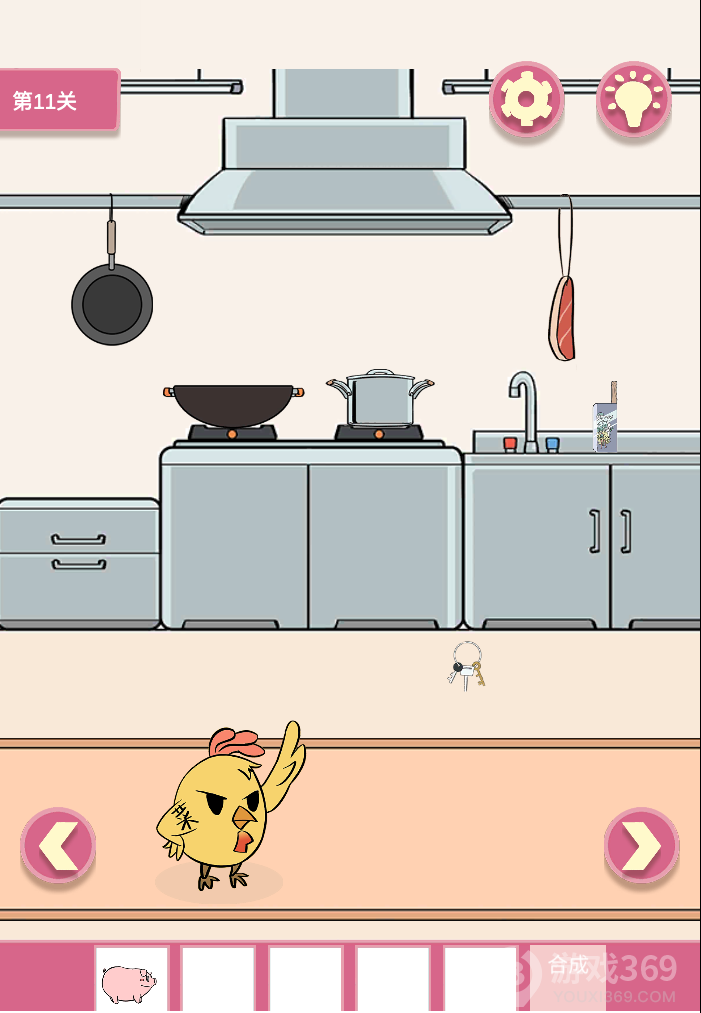701x1013 pixels.
Task: Tap the lightbulb hint button
Action: (x=633, y=99)
